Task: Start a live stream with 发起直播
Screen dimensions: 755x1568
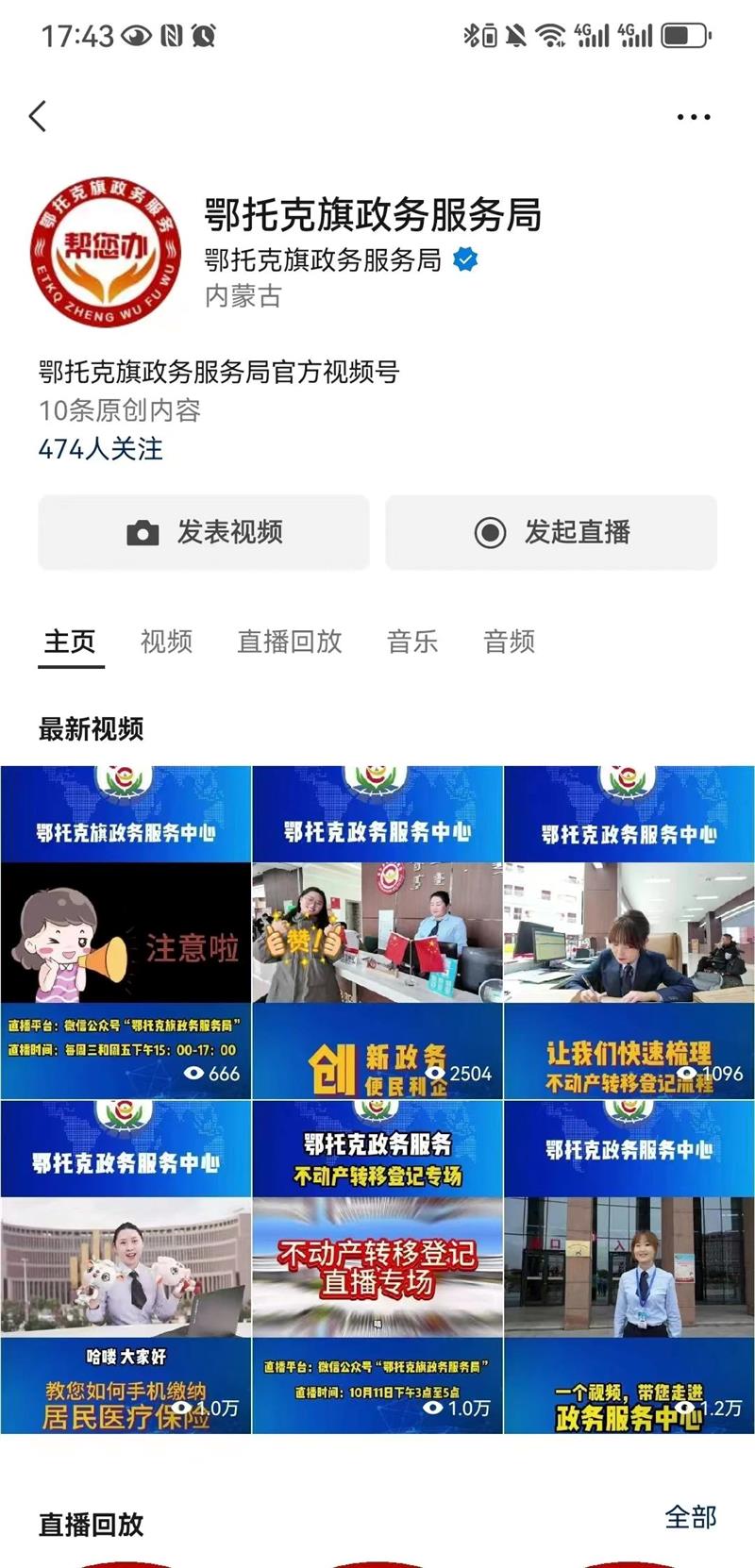Action: coord(551,532)
